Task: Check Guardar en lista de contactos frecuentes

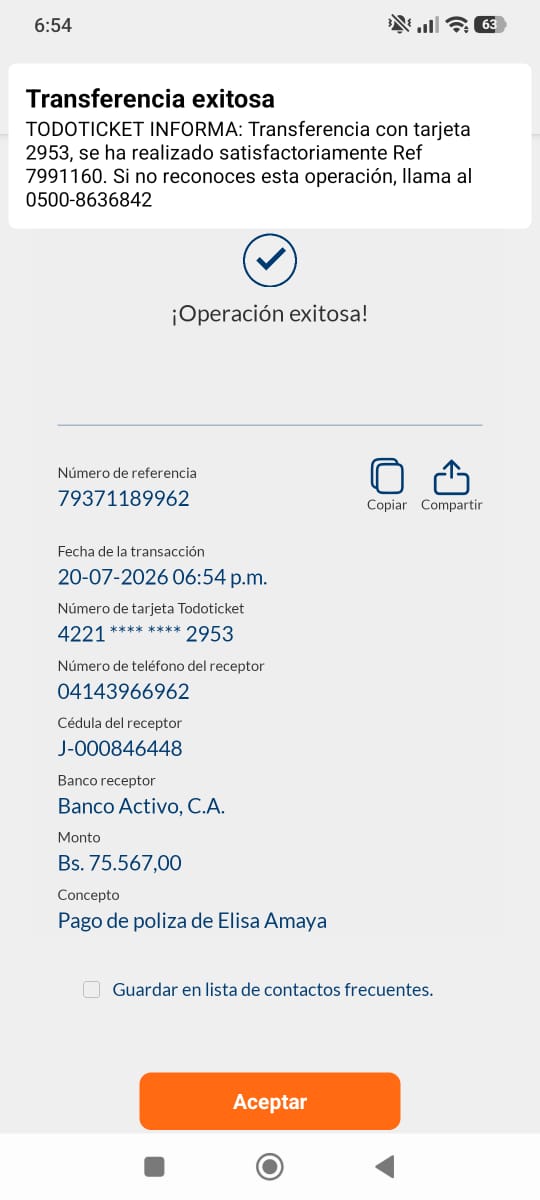Action: click(x=92, y=990)
